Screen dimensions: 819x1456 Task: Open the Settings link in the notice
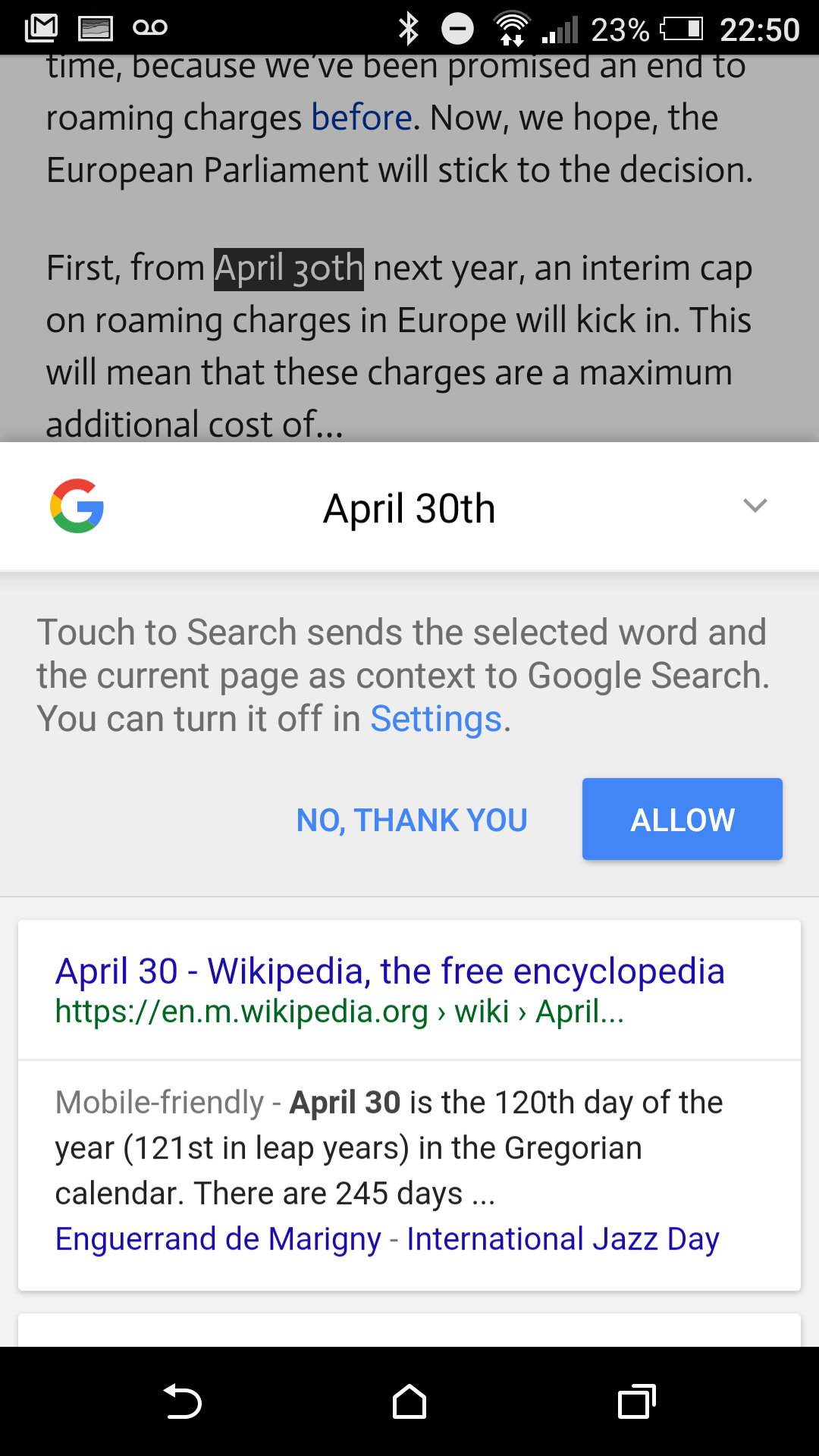[x=436, y=719]
